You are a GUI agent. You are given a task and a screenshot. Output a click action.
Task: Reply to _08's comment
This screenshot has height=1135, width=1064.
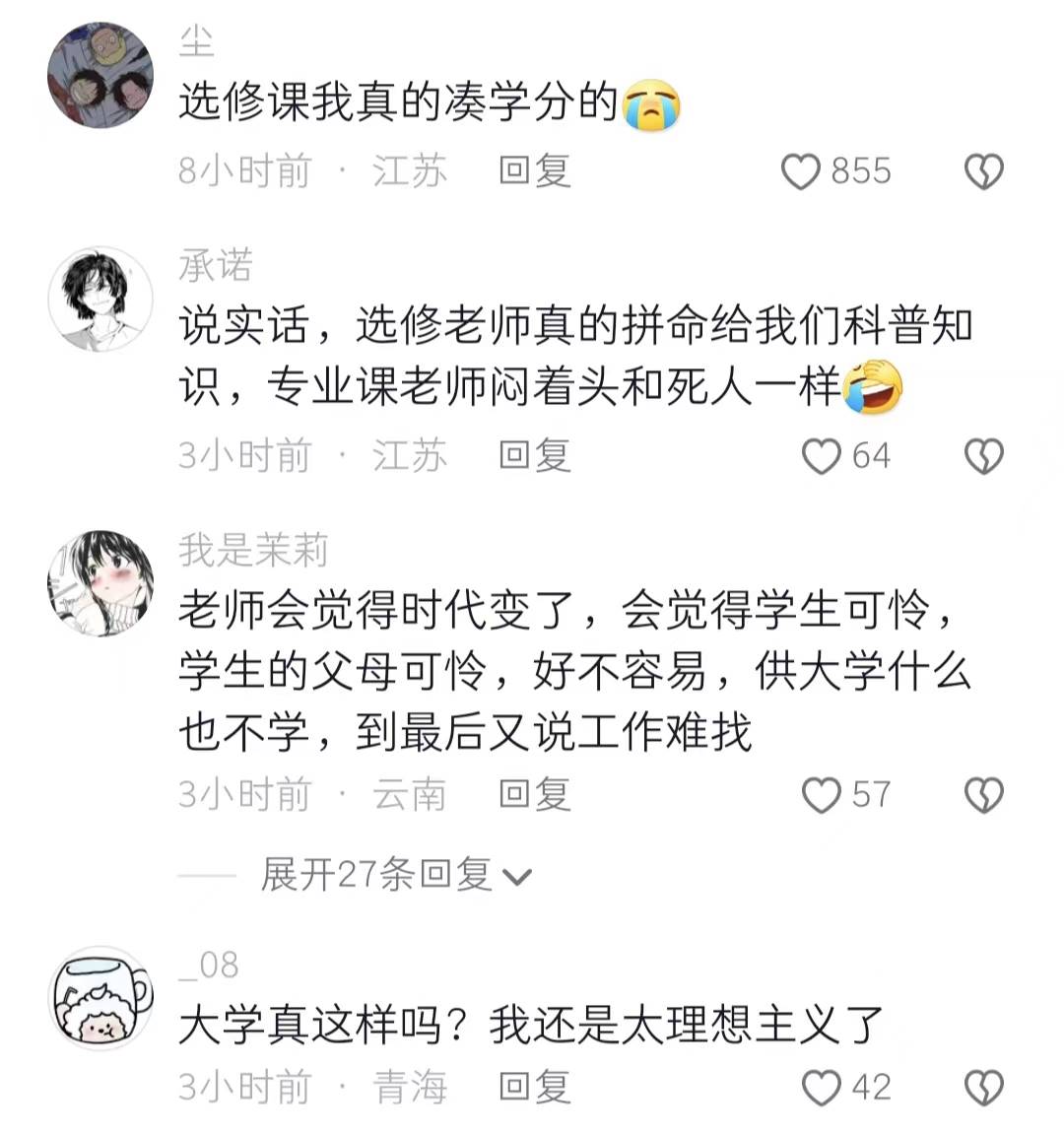(x=534, y=1088)
